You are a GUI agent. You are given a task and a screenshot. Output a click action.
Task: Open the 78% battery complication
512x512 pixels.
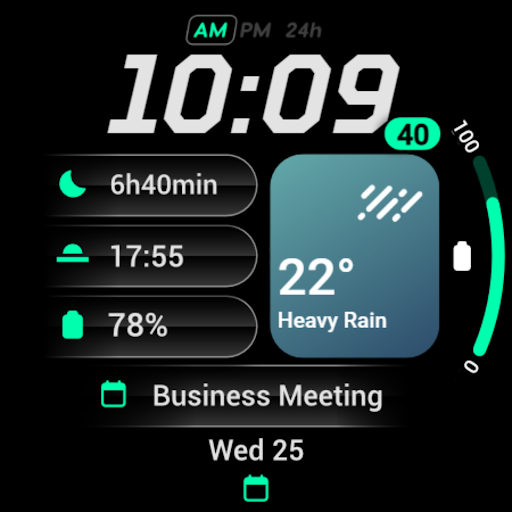150,326
